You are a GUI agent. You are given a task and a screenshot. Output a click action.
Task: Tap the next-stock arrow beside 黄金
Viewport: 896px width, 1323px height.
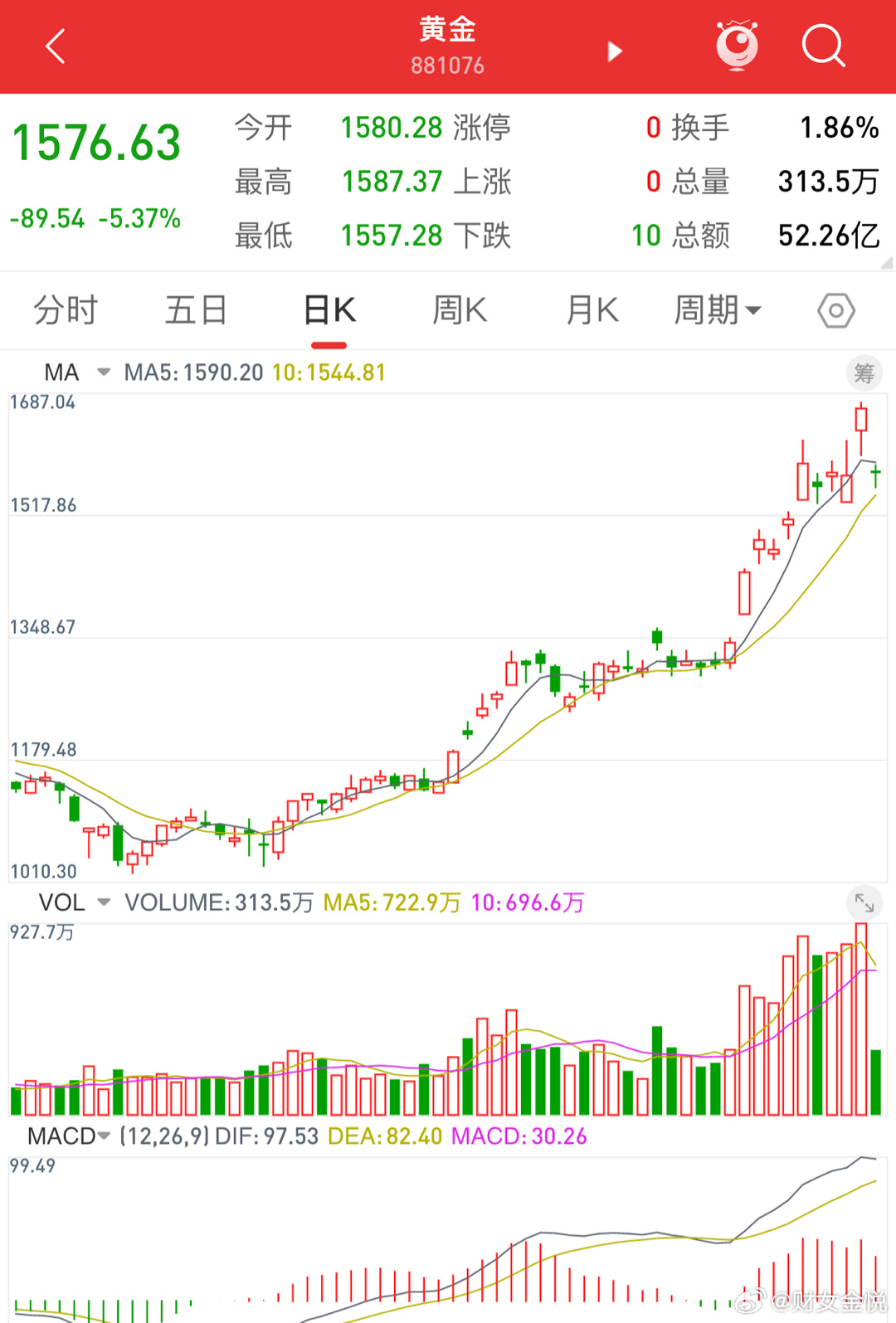(614, 51)
